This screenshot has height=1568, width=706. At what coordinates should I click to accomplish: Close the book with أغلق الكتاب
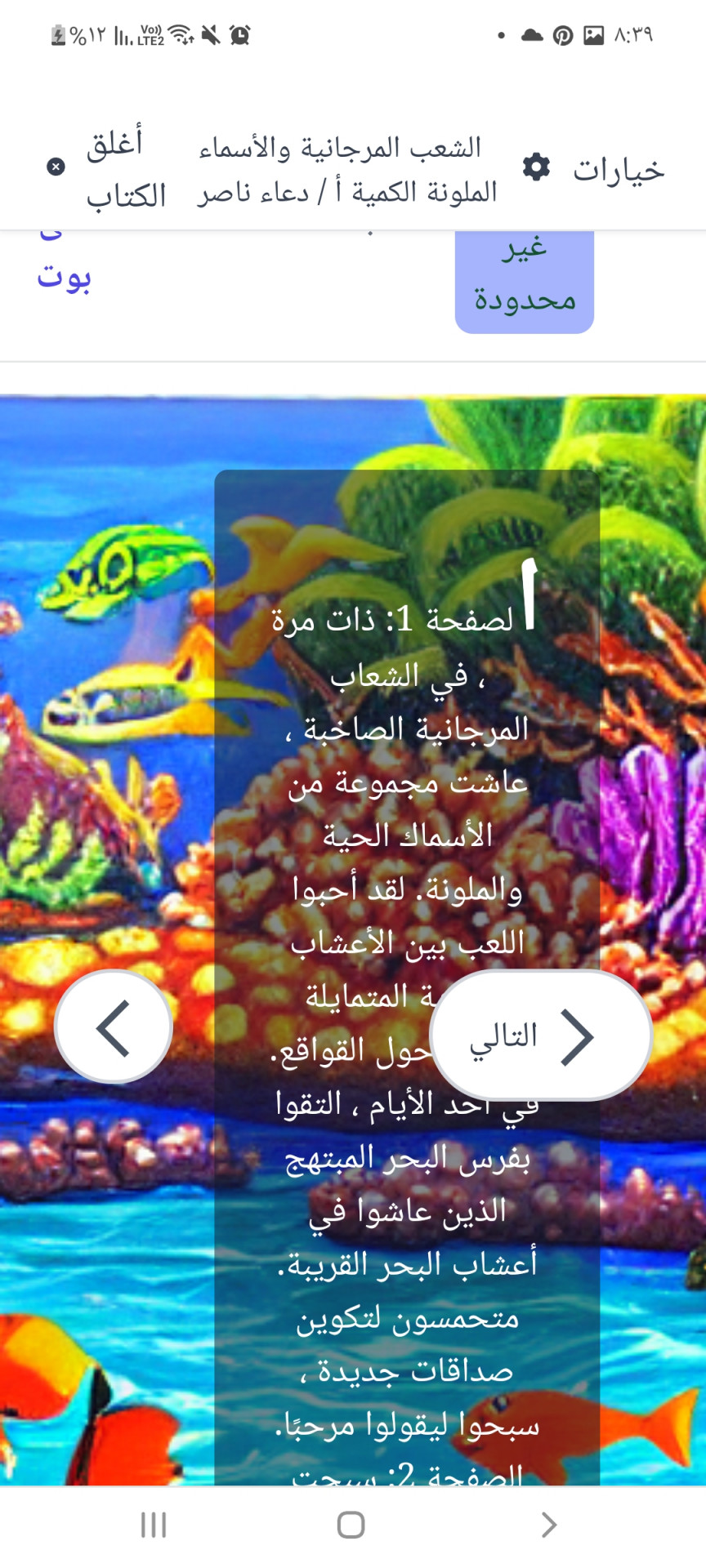click(107, 169)
